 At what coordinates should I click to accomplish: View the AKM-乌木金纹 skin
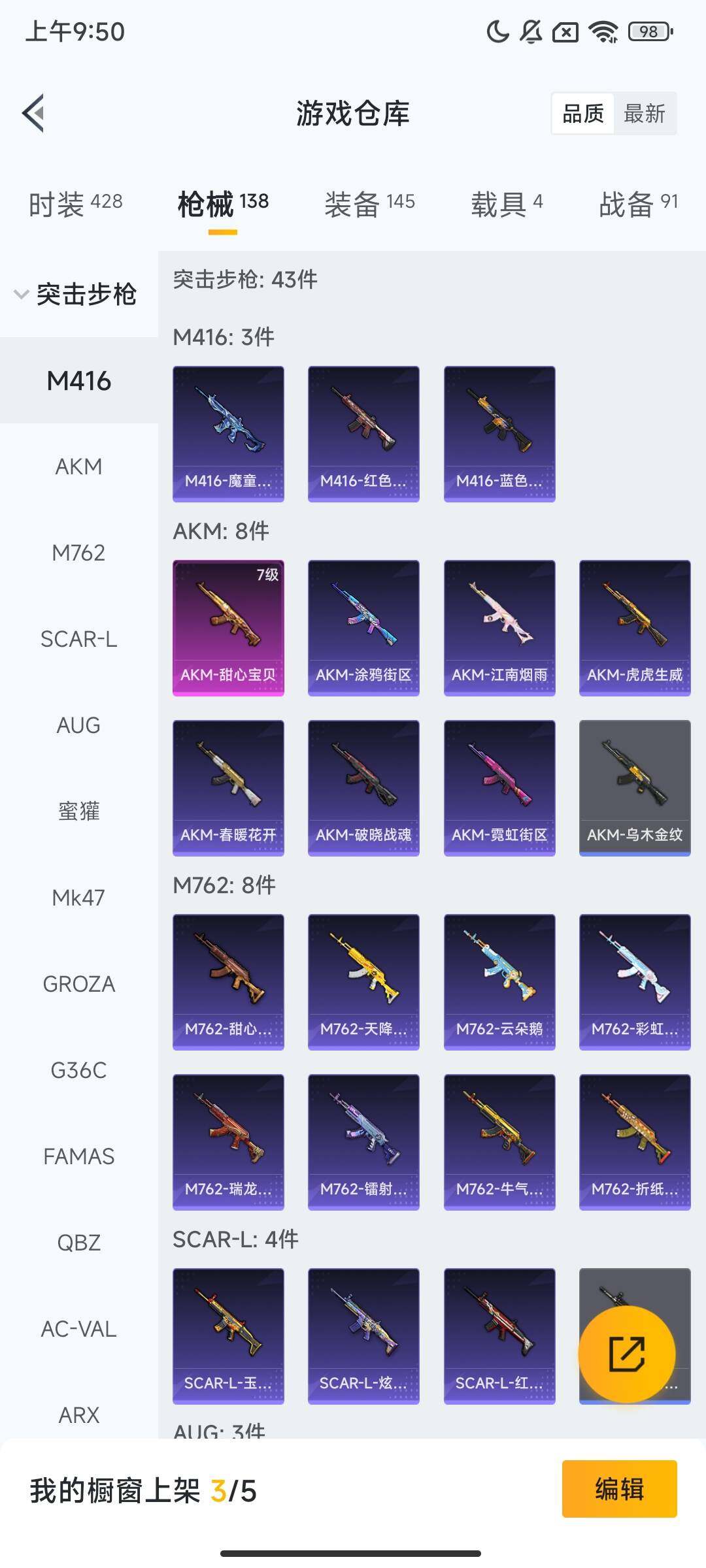coord(635,787)
